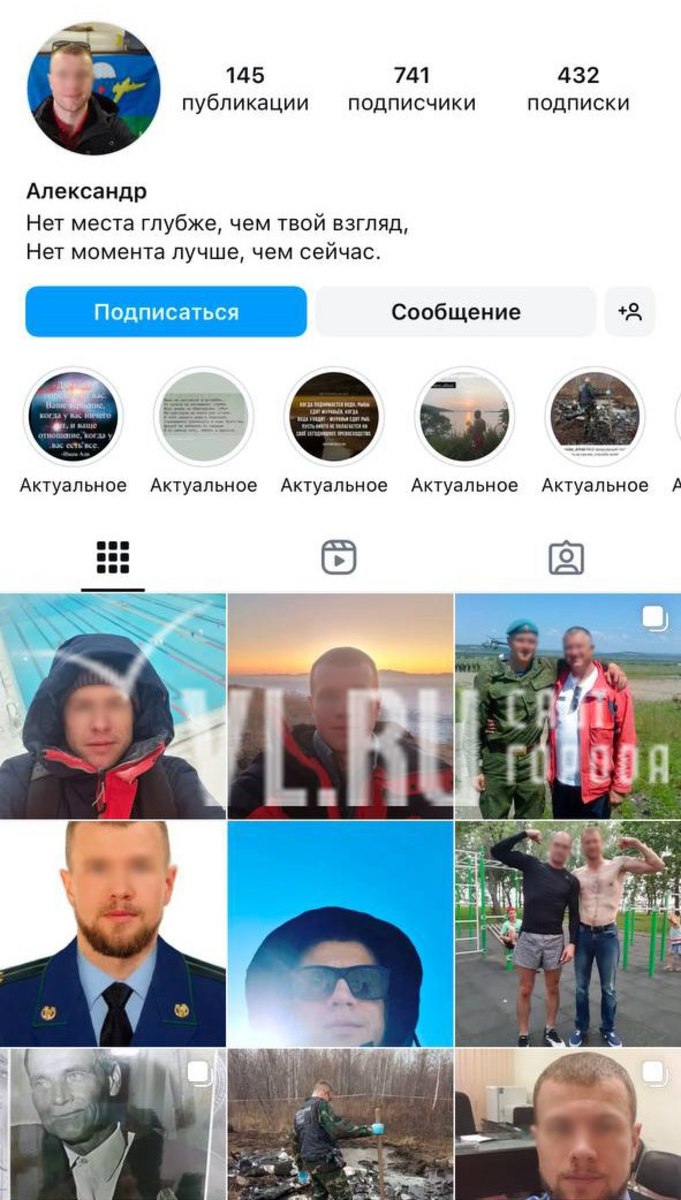The image size is (681, 1200).
Task: Open the hooded sunglasses selfie post
Action: (340, 933)
